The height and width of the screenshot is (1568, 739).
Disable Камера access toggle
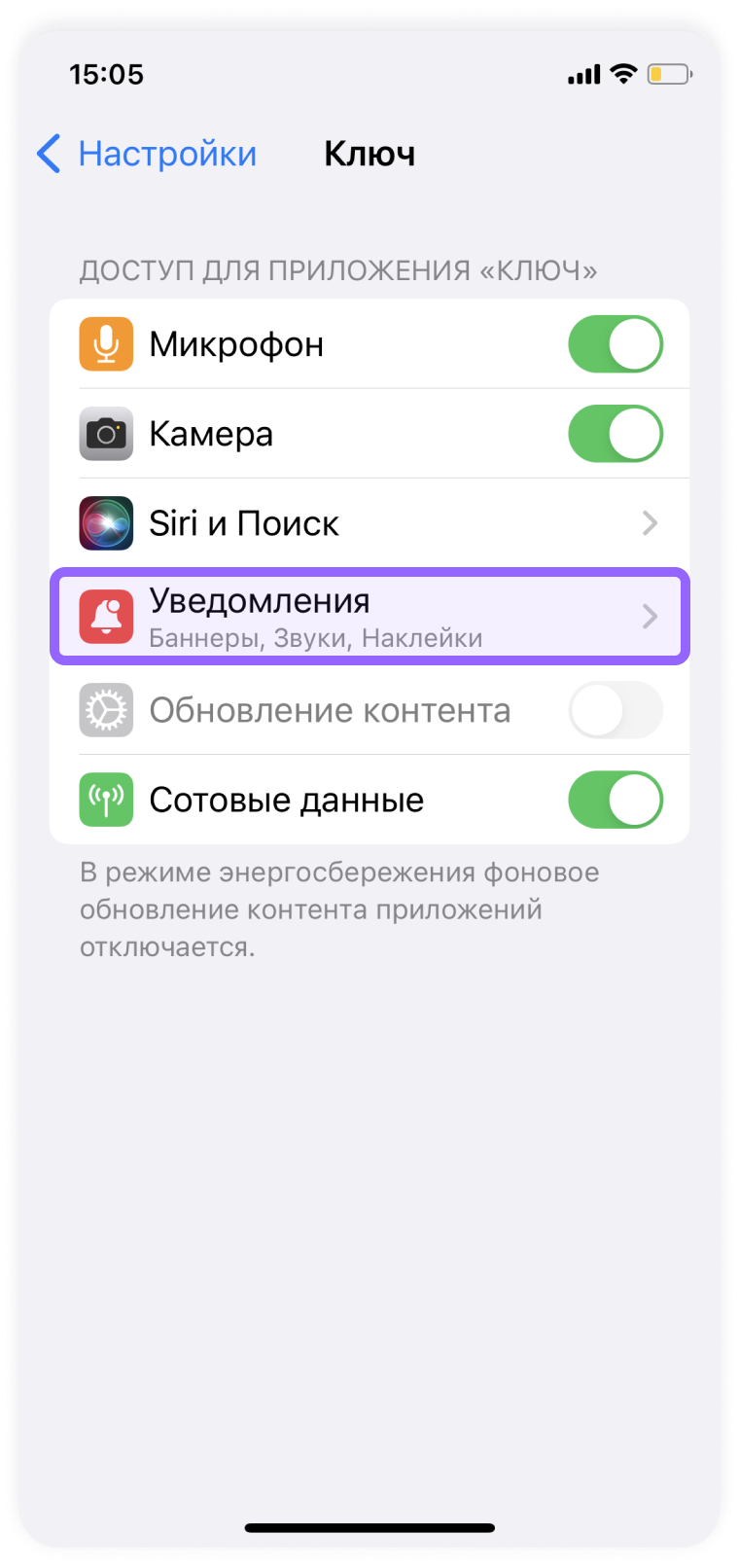coord(615,434)
